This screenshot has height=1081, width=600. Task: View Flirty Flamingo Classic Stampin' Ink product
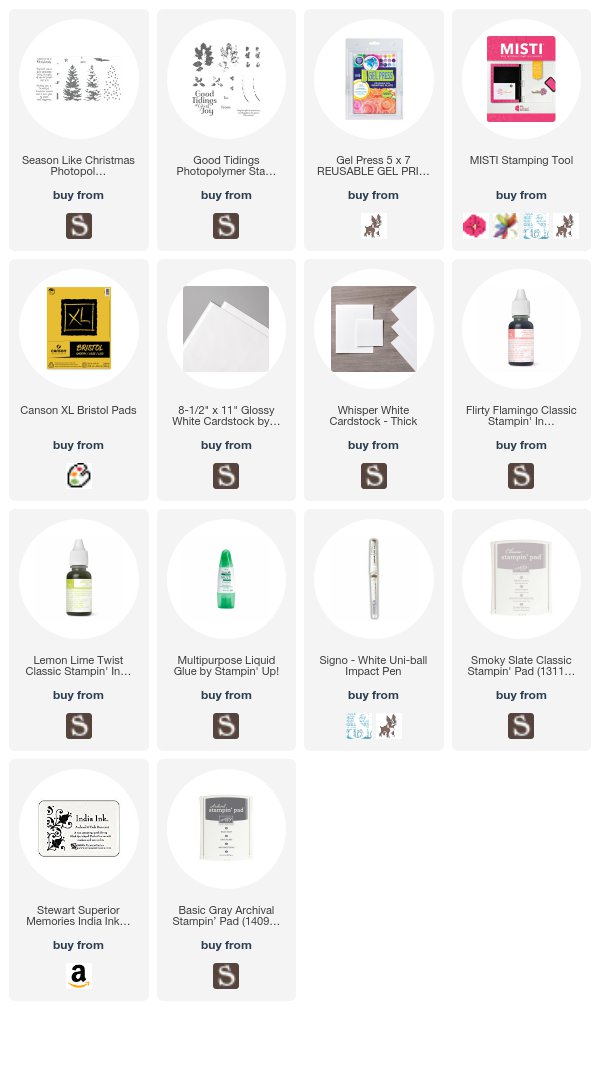(x=521, y=416)
